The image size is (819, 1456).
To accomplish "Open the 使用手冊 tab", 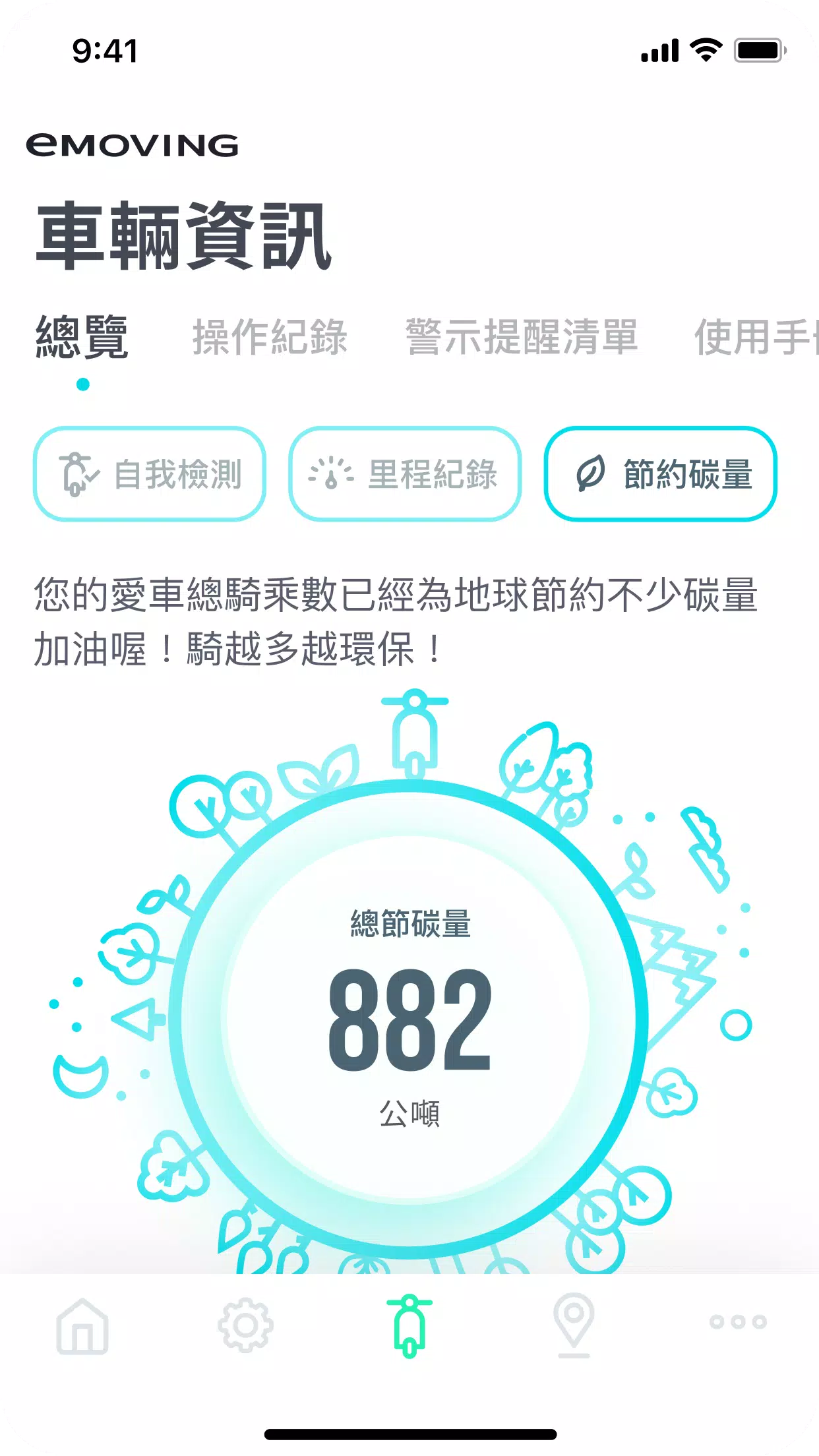I will (x=755, y=338).
